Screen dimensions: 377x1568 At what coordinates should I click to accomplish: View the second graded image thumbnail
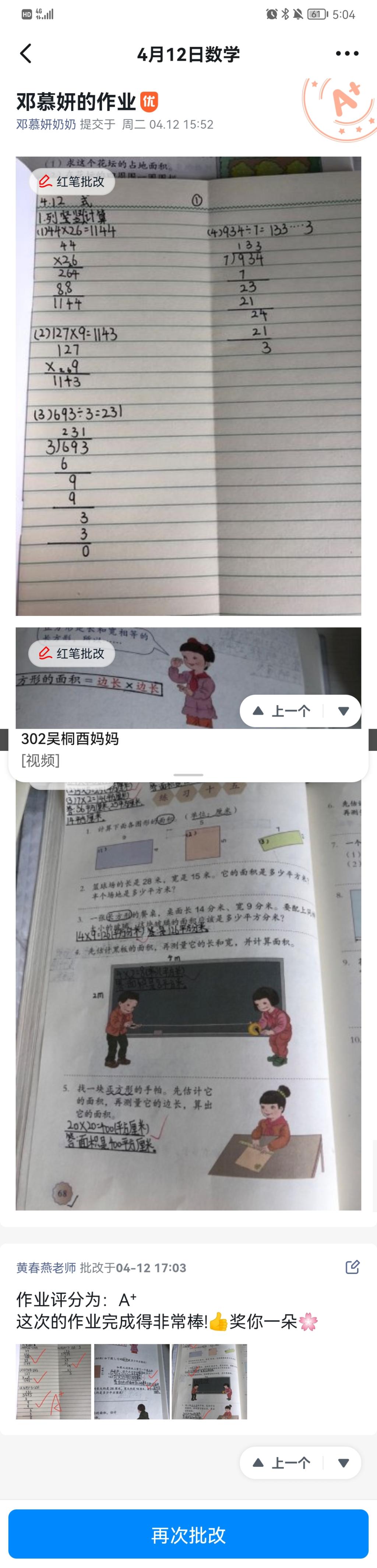pos(131,1381)
